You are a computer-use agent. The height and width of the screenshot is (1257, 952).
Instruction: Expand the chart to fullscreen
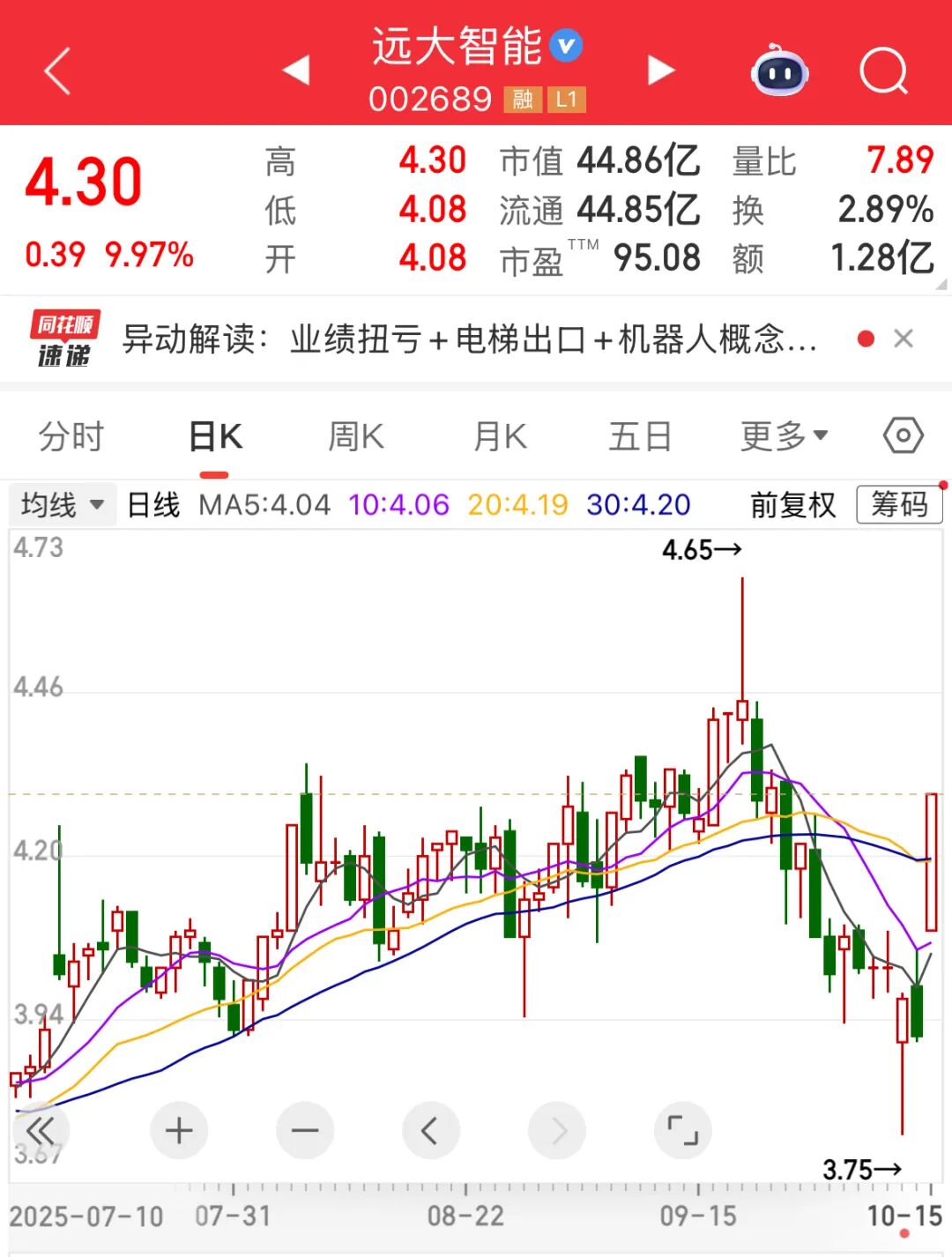pos(682,1130)
